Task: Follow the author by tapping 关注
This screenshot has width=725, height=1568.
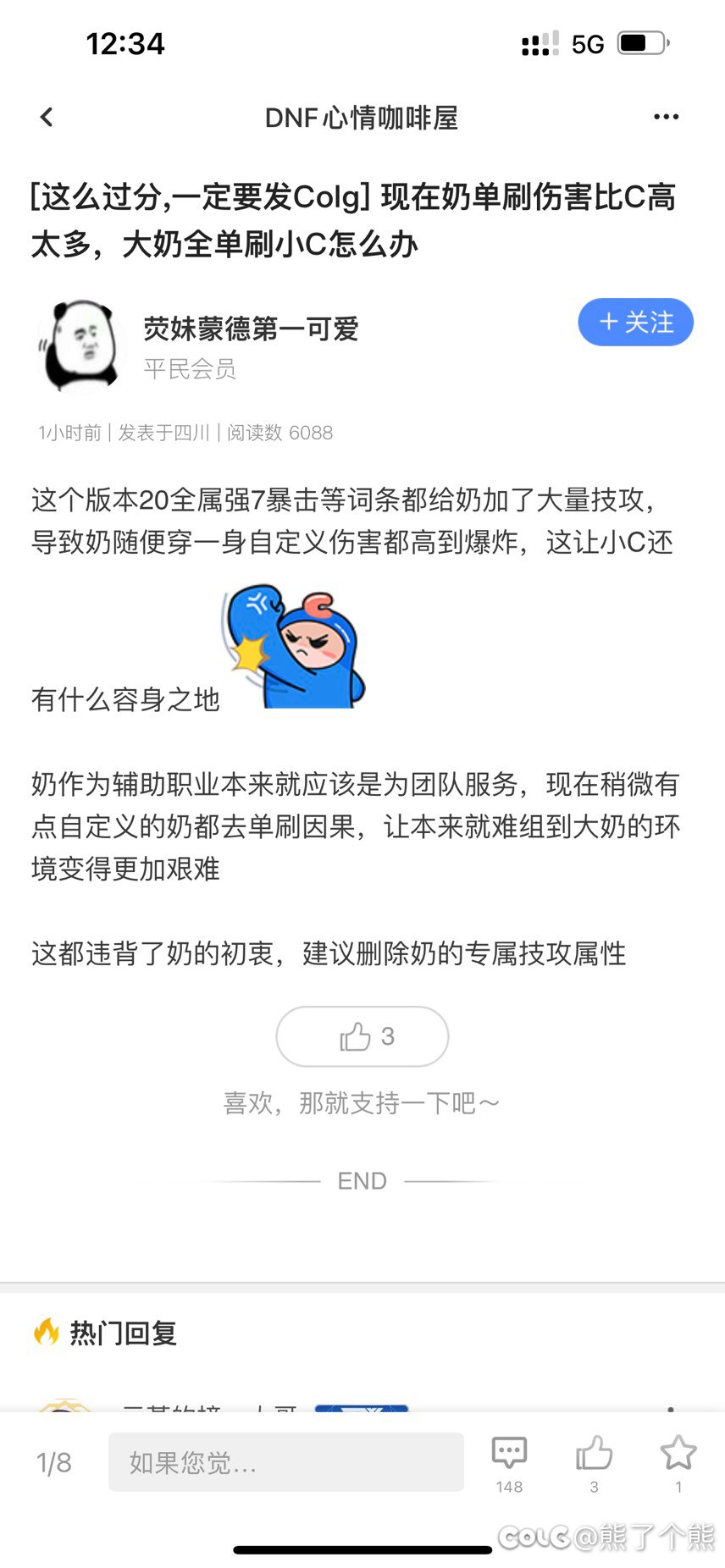Action: pos(635,323)
